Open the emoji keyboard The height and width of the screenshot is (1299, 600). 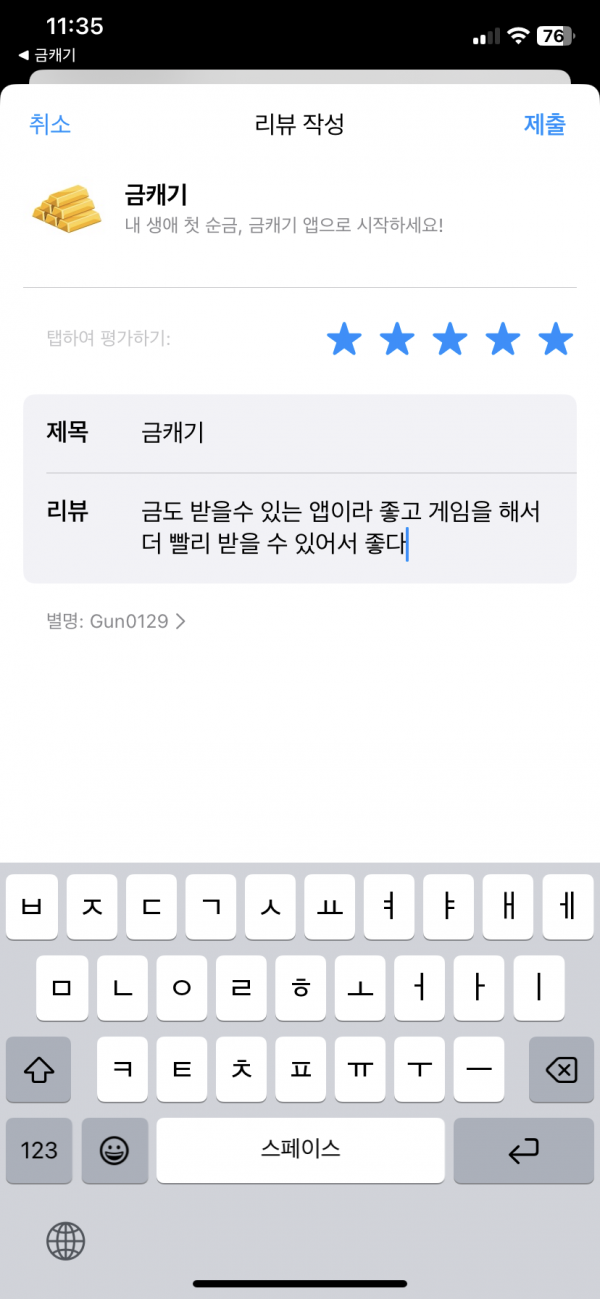[115, 1150]
